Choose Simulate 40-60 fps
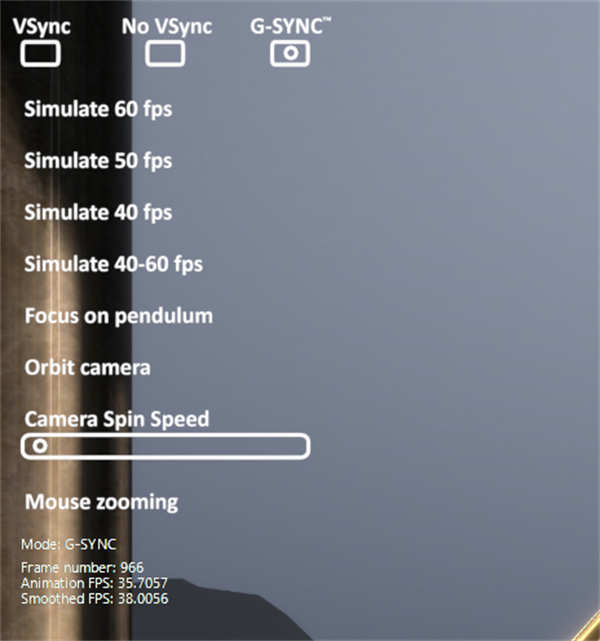The image size is (600, 641). (x=113, y=264)
